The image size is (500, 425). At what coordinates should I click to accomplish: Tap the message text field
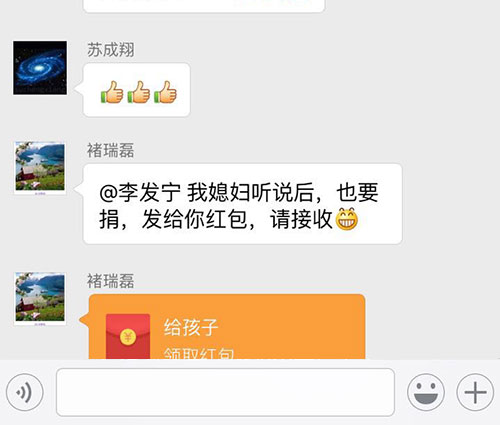225,392
